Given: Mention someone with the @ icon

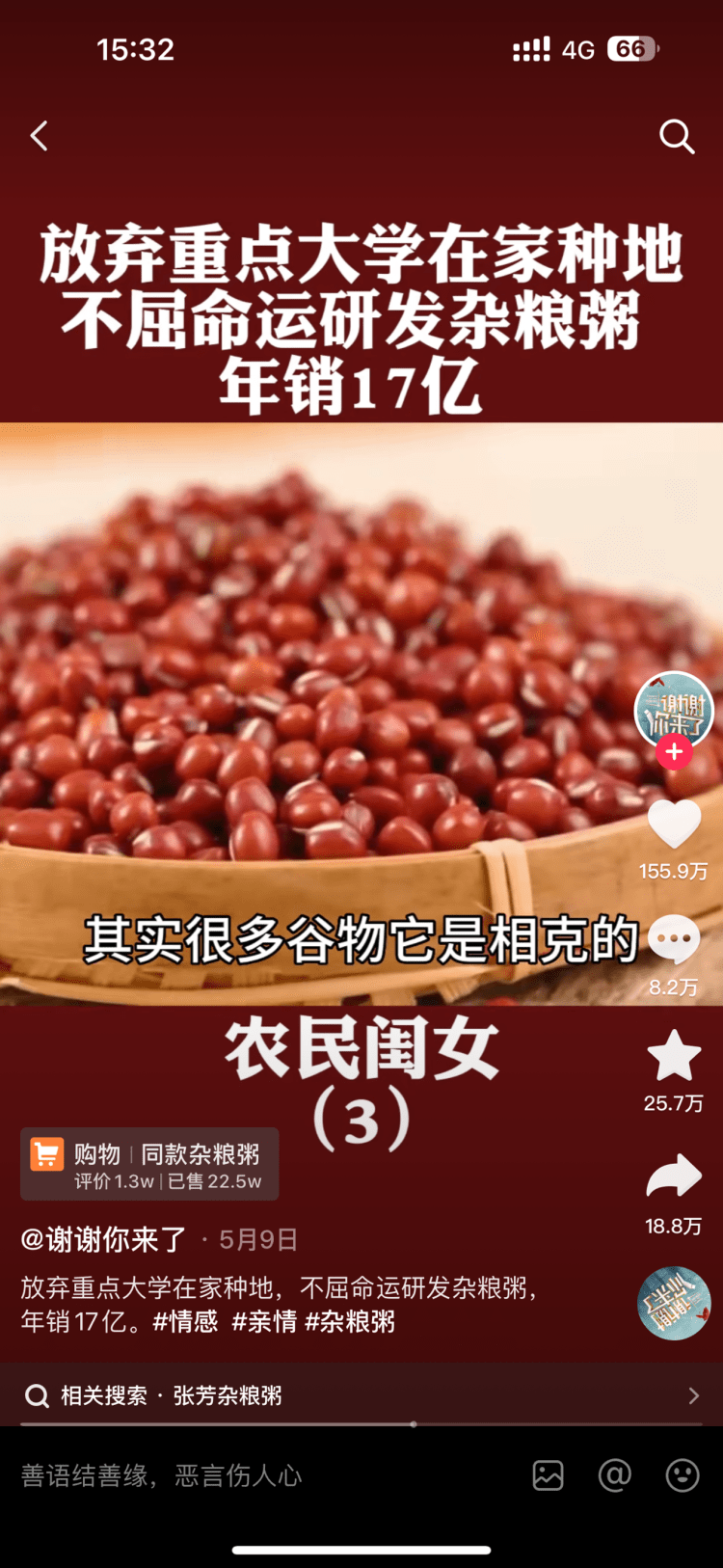Looking at the screenshot, I should (614, 1475).
